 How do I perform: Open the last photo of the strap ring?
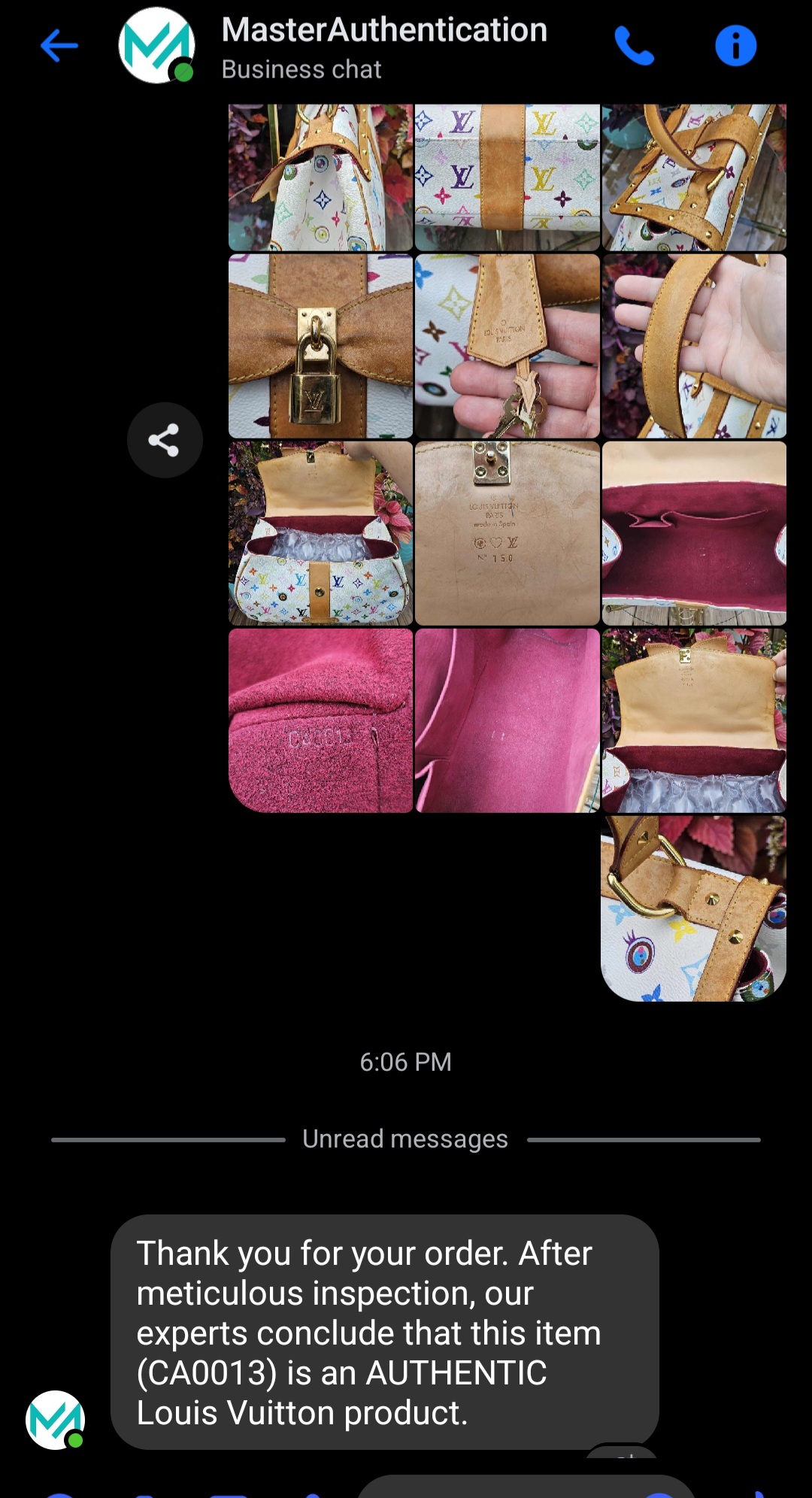tap(694, 908)
